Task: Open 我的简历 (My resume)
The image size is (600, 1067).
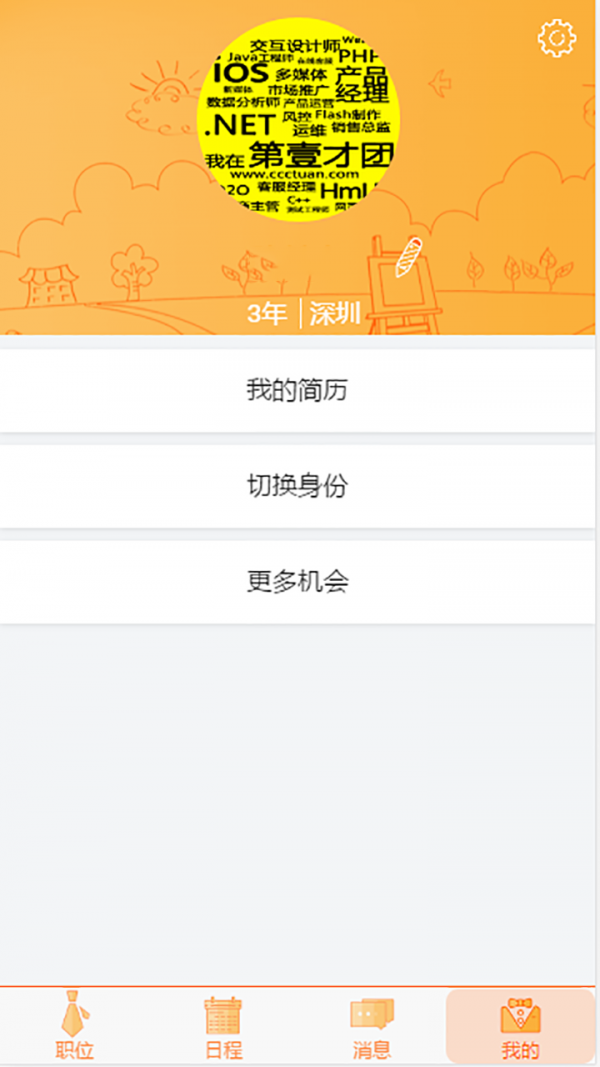Action: point(297,390)
